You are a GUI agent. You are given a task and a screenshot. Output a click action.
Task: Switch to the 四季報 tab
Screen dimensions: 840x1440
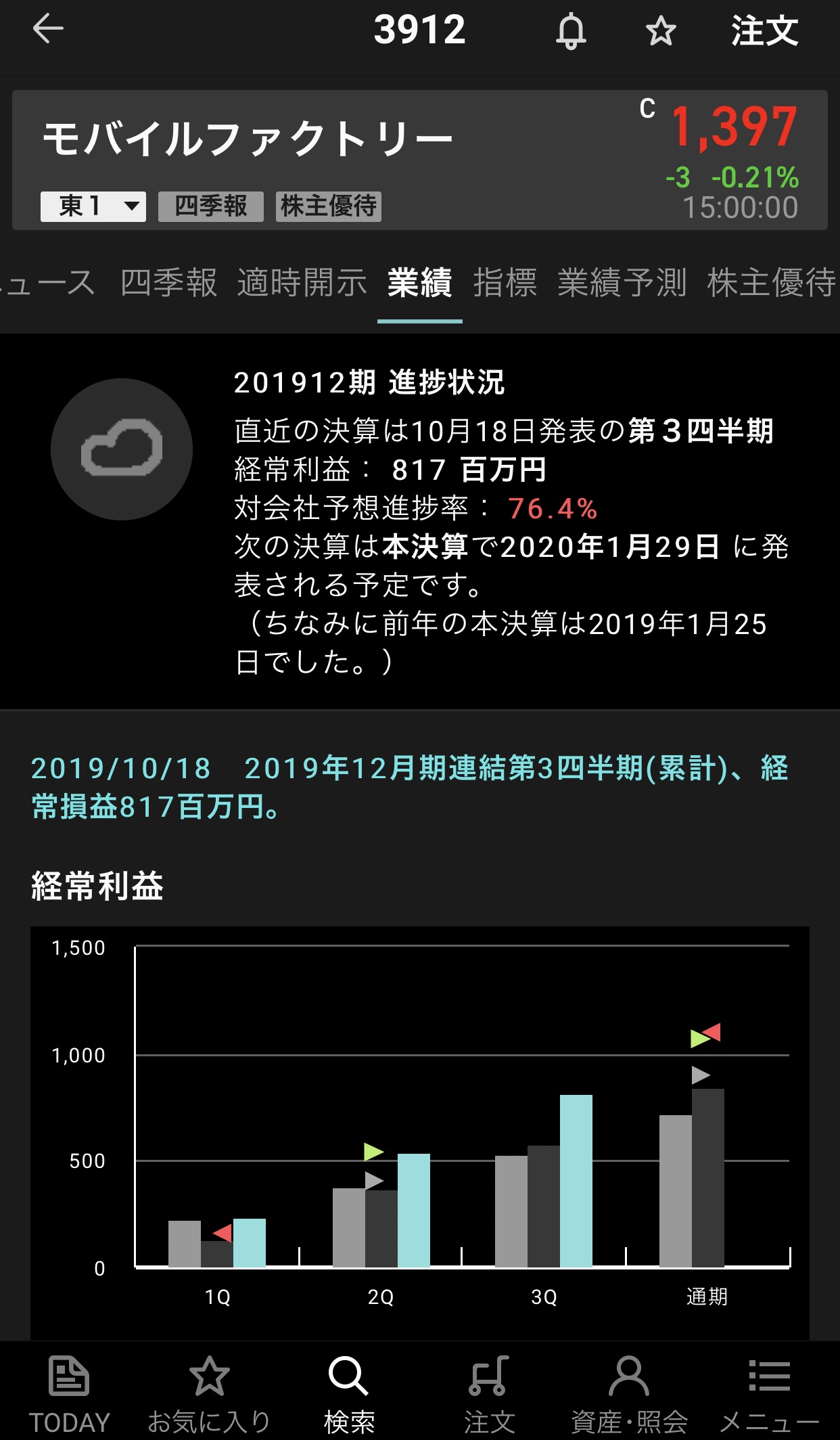tap(168, 282)
